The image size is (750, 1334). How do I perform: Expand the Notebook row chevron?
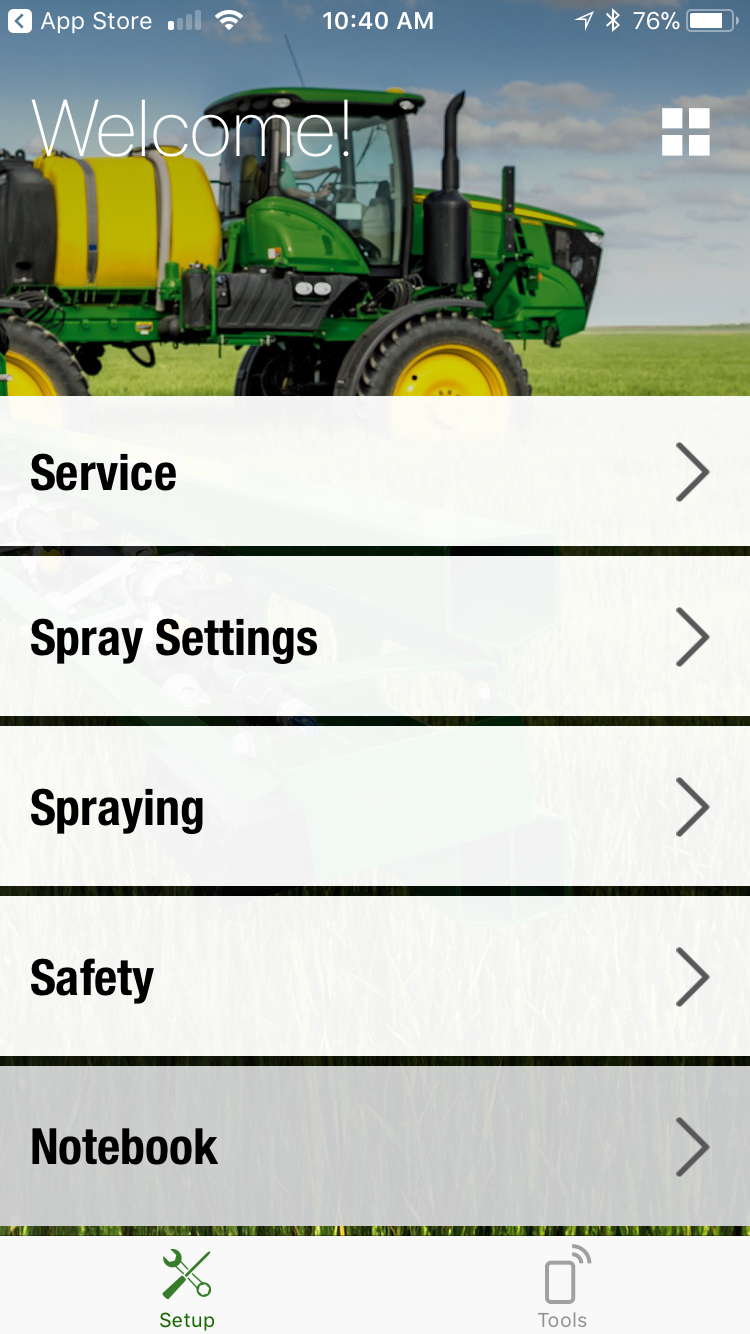coord(692,1147)
